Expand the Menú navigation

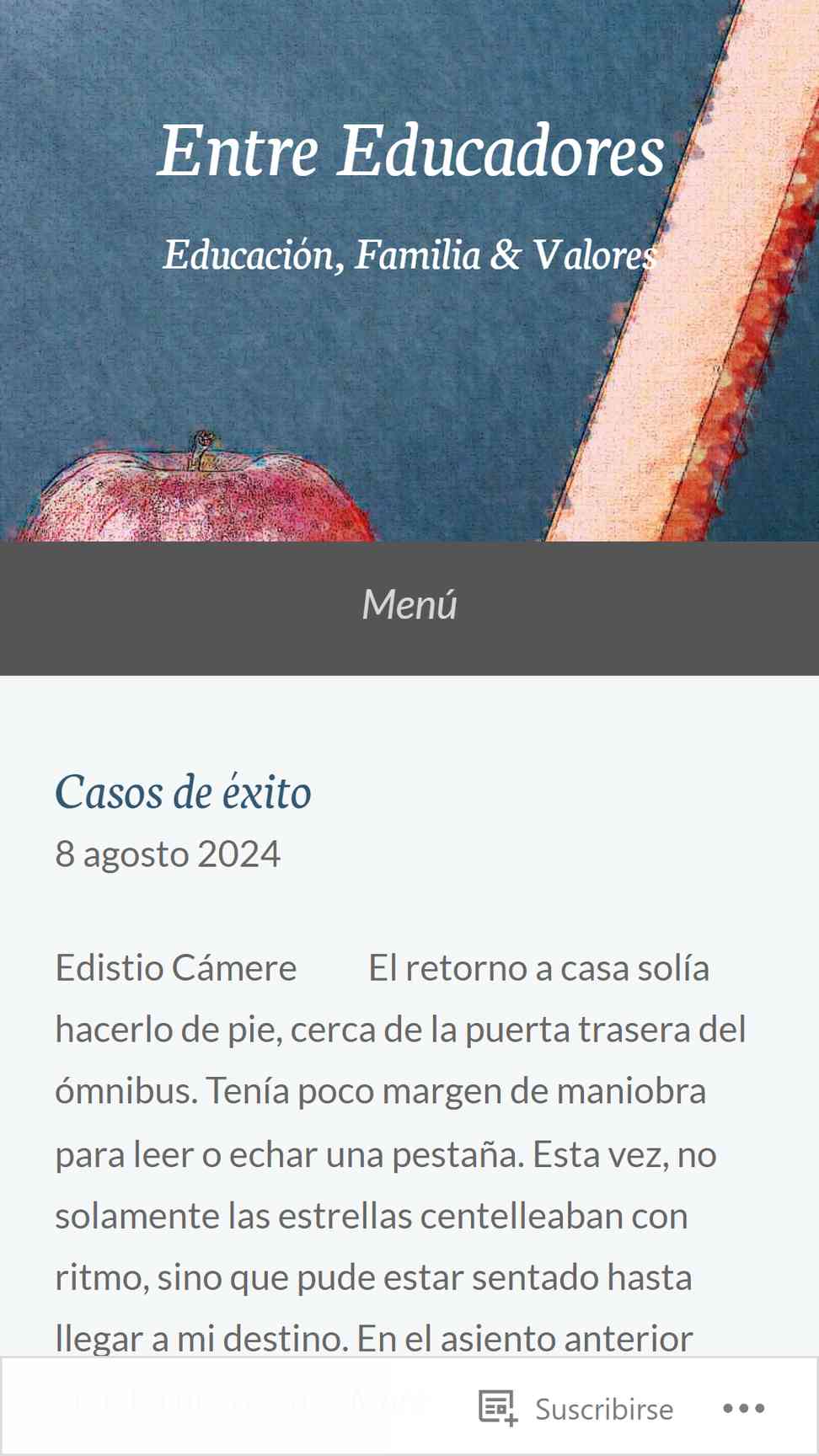click(x=409, y=605)
